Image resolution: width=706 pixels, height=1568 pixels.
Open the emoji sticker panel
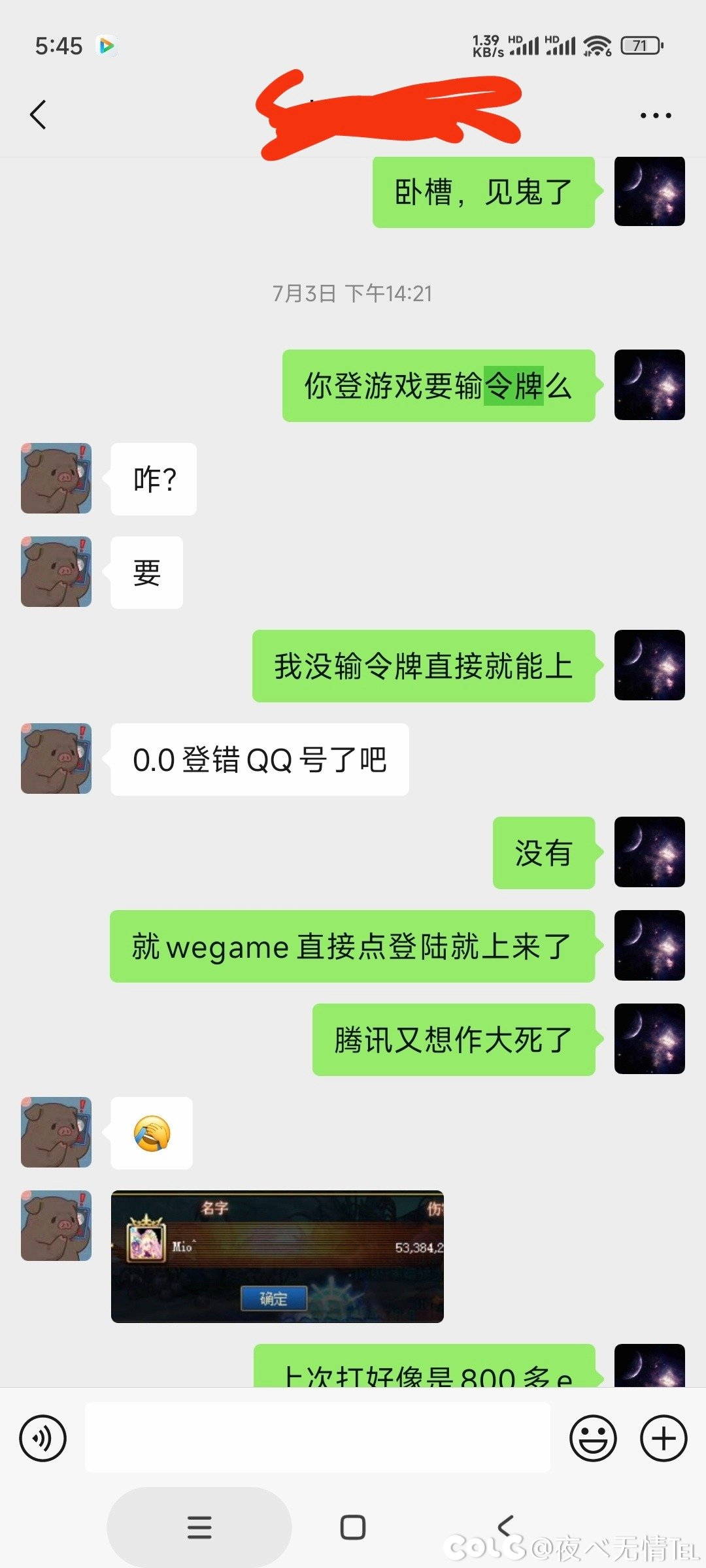(593, 1438)
